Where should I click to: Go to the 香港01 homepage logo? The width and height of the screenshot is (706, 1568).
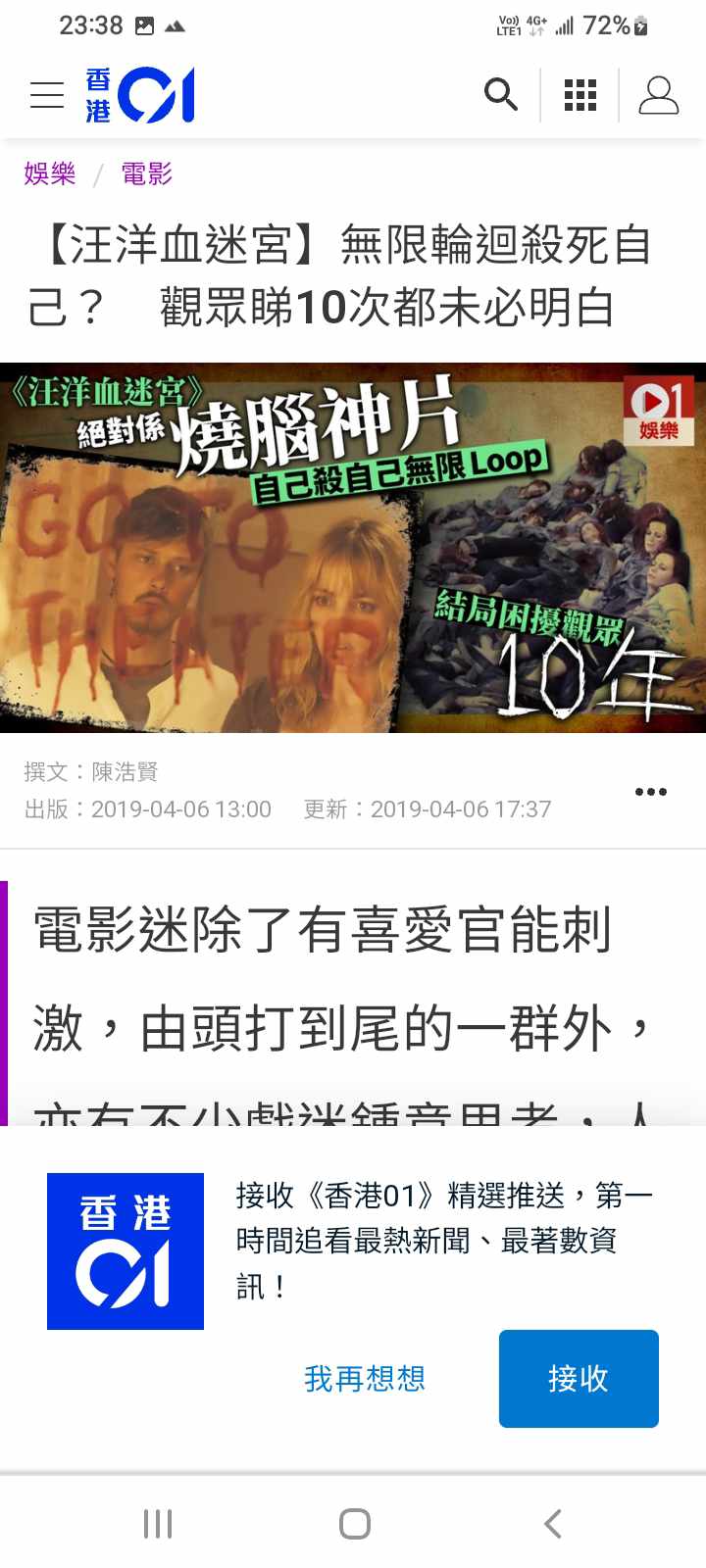(140, 95)
